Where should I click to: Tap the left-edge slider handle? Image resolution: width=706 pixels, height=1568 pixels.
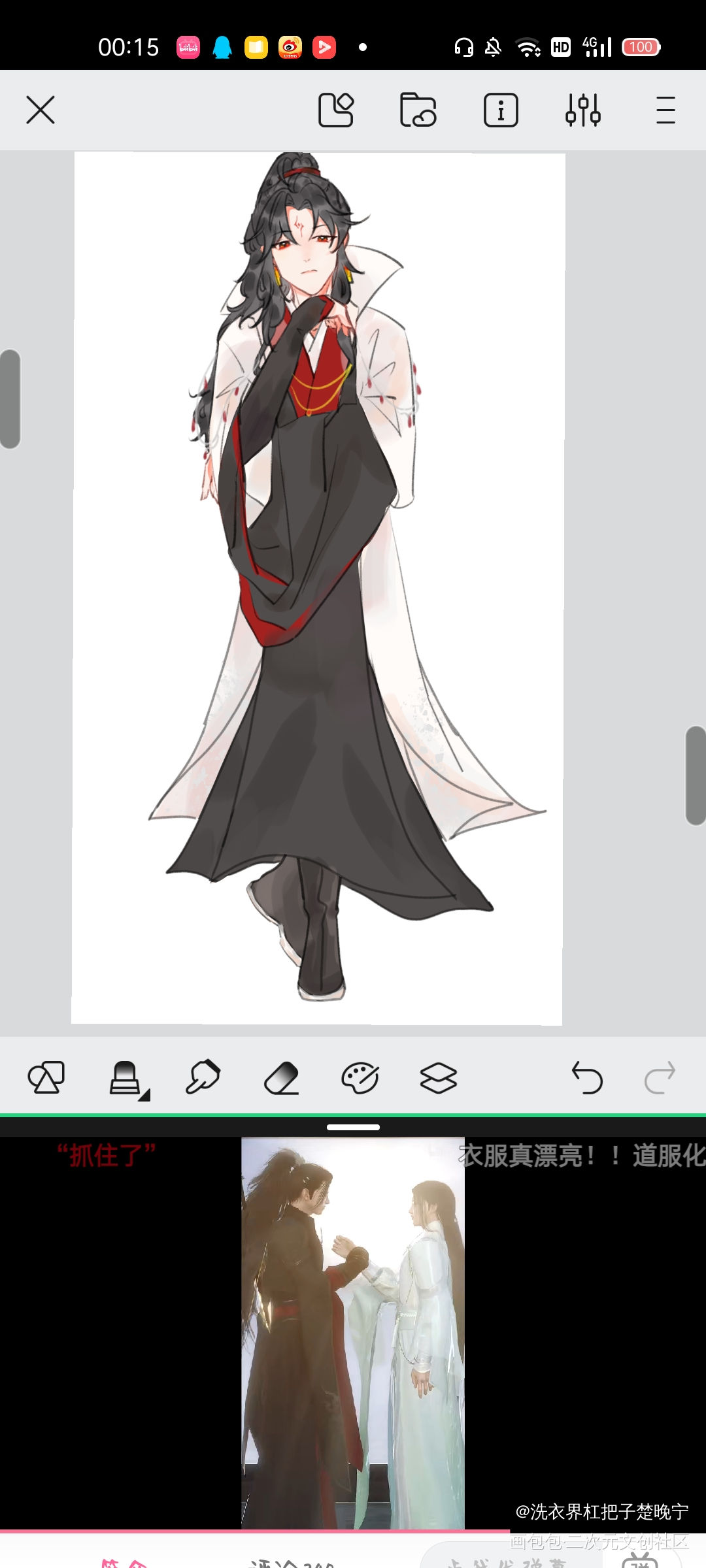[x=10, y=399]
